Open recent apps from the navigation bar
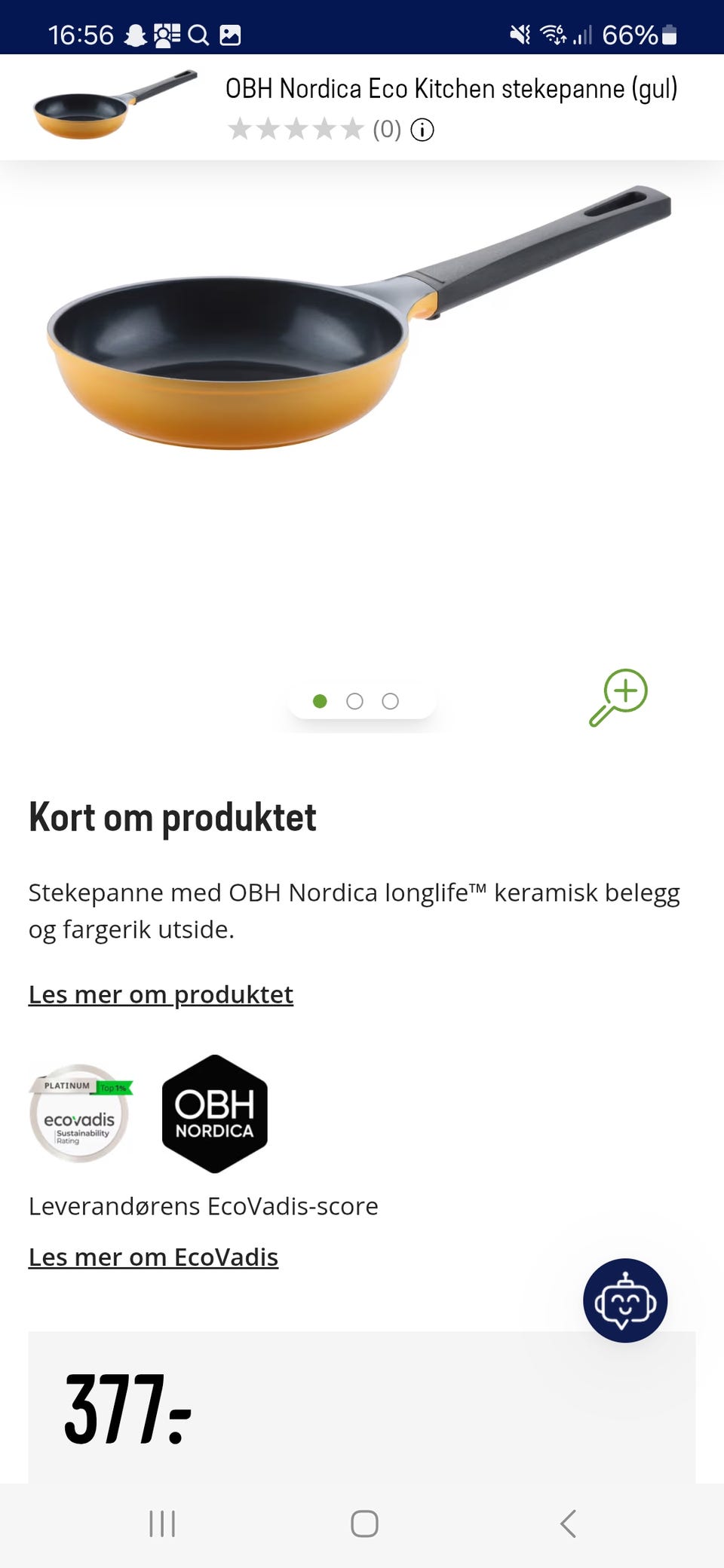 pos(162,1524)
